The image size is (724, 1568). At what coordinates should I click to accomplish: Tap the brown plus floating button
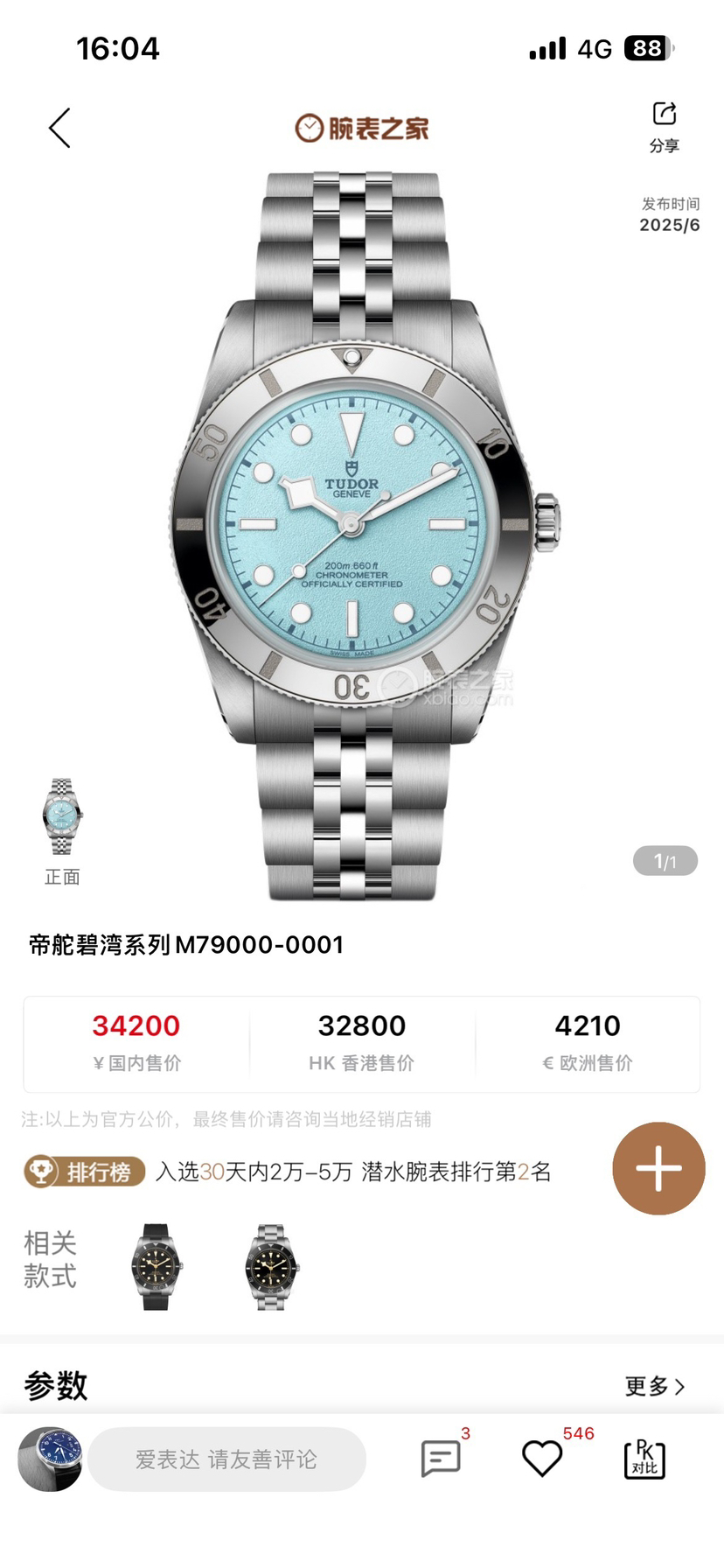click(x=658, y=1168)
